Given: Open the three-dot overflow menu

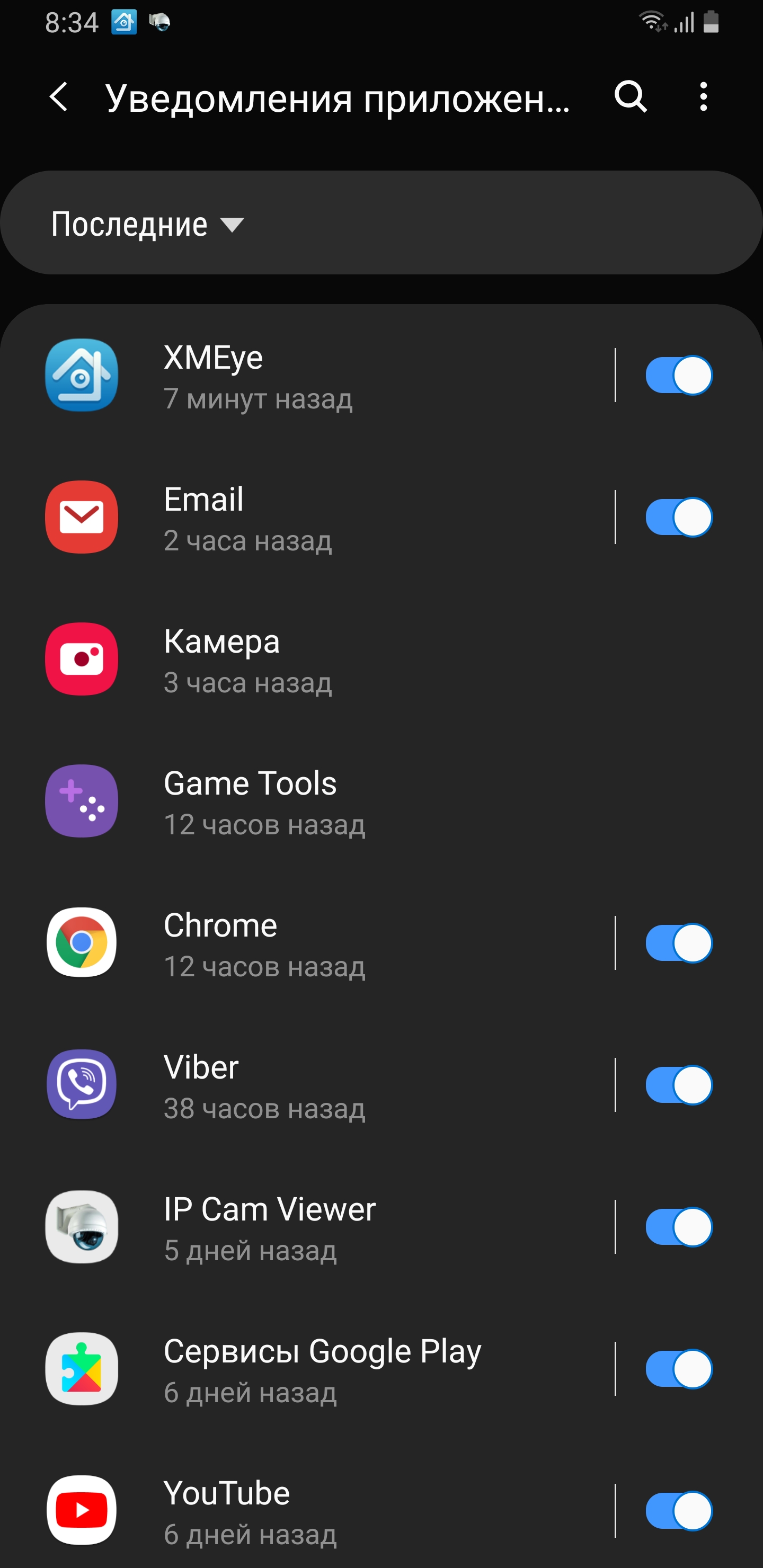Looking at the screenshot, I should 703,97.
